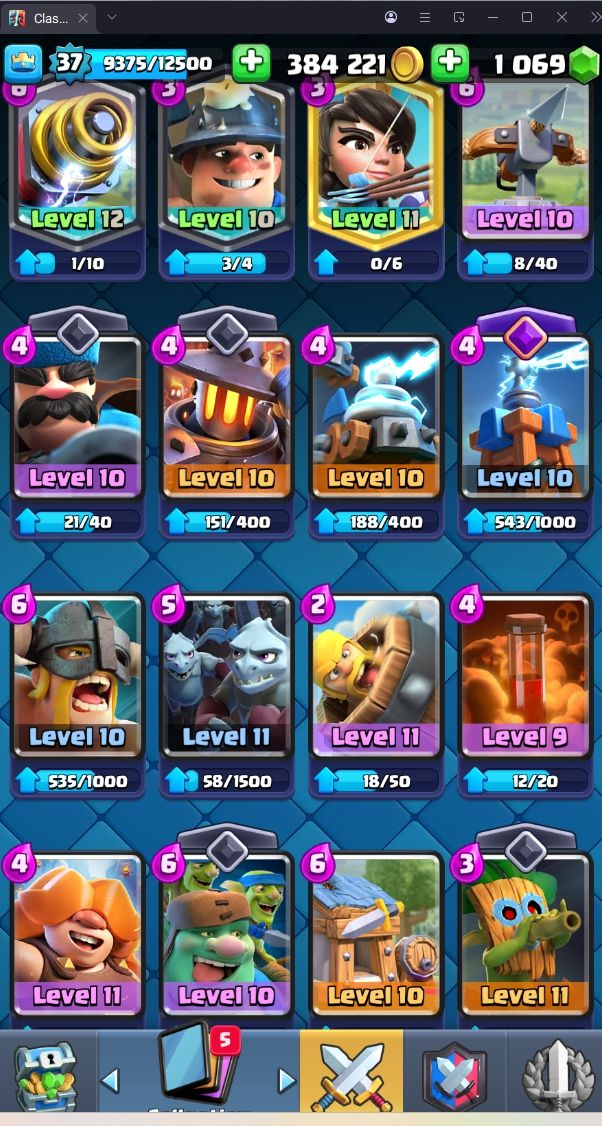
Task: Switch to the Battle tab with crossed swords
Action: (351, 1071)
